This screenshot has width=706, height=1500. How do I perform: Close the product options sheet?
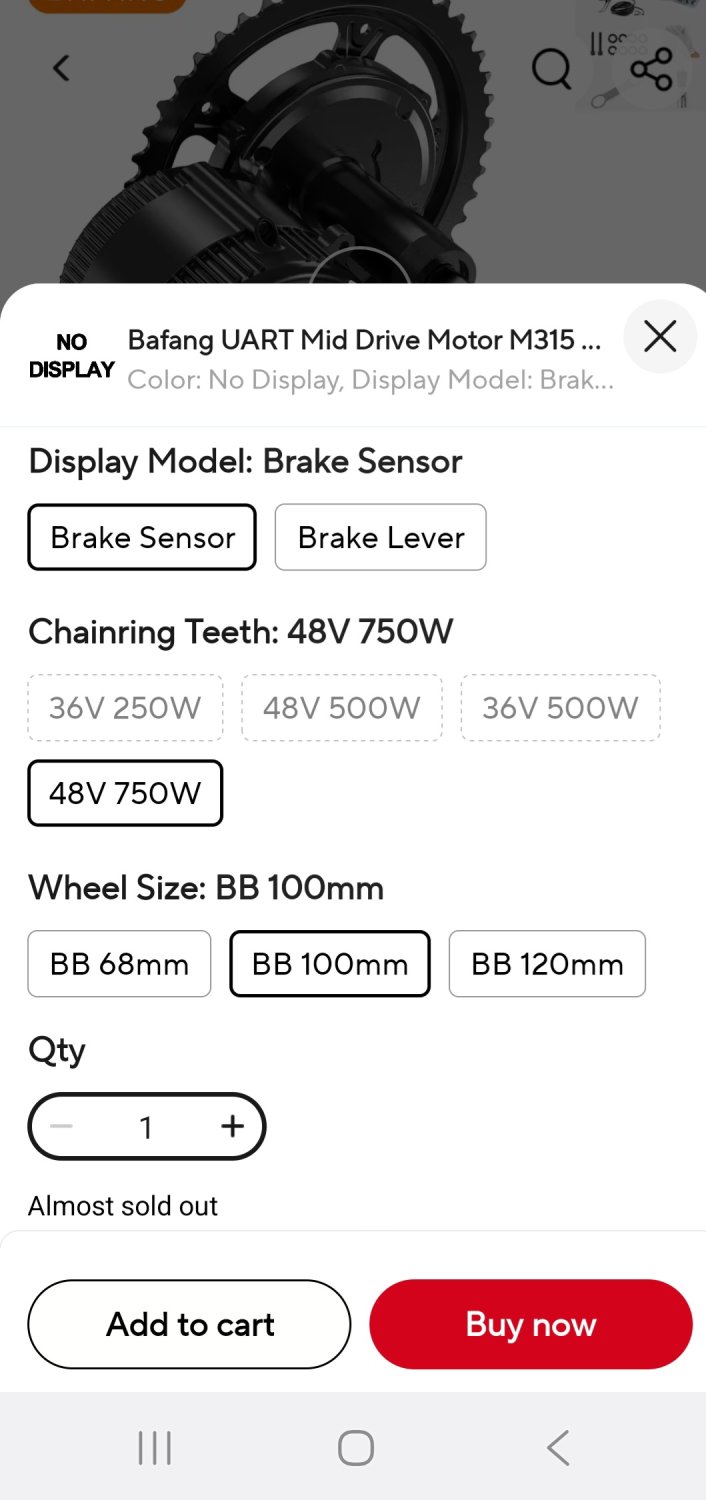pos(660,337)
